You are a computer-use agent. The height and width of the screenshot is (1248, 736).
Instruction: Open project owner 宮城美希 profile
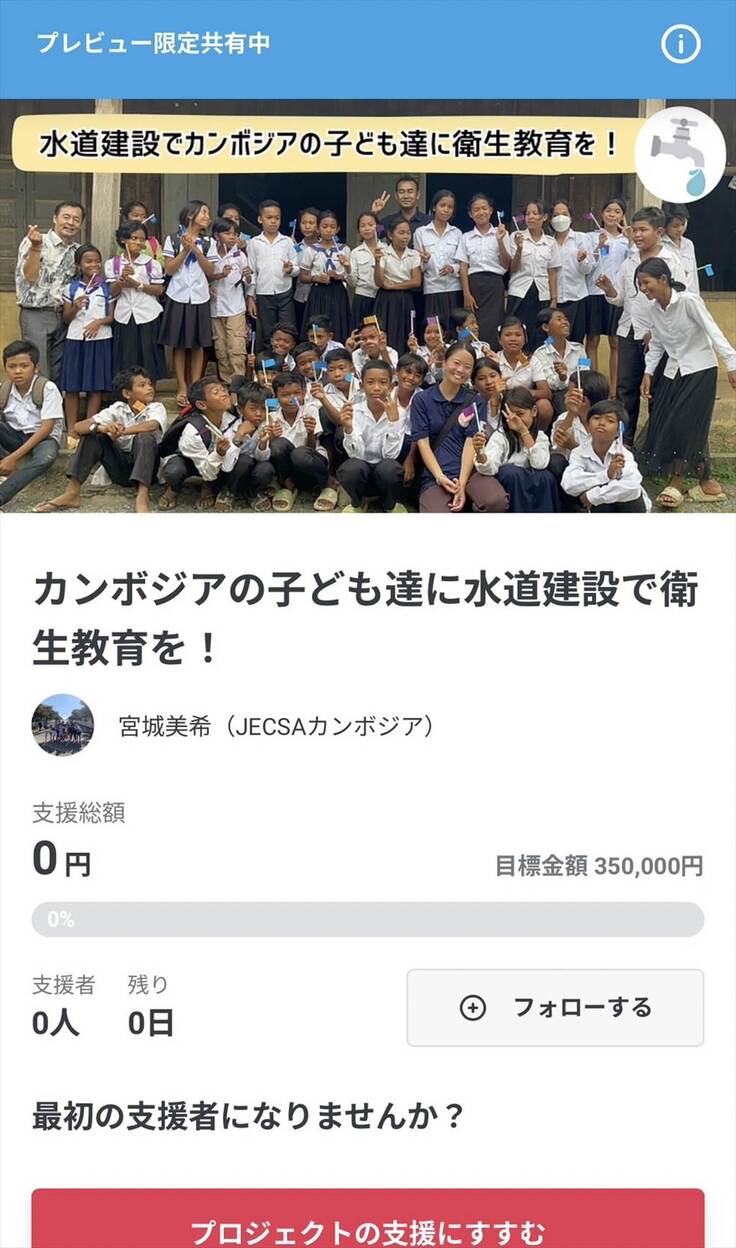point(275,725)
